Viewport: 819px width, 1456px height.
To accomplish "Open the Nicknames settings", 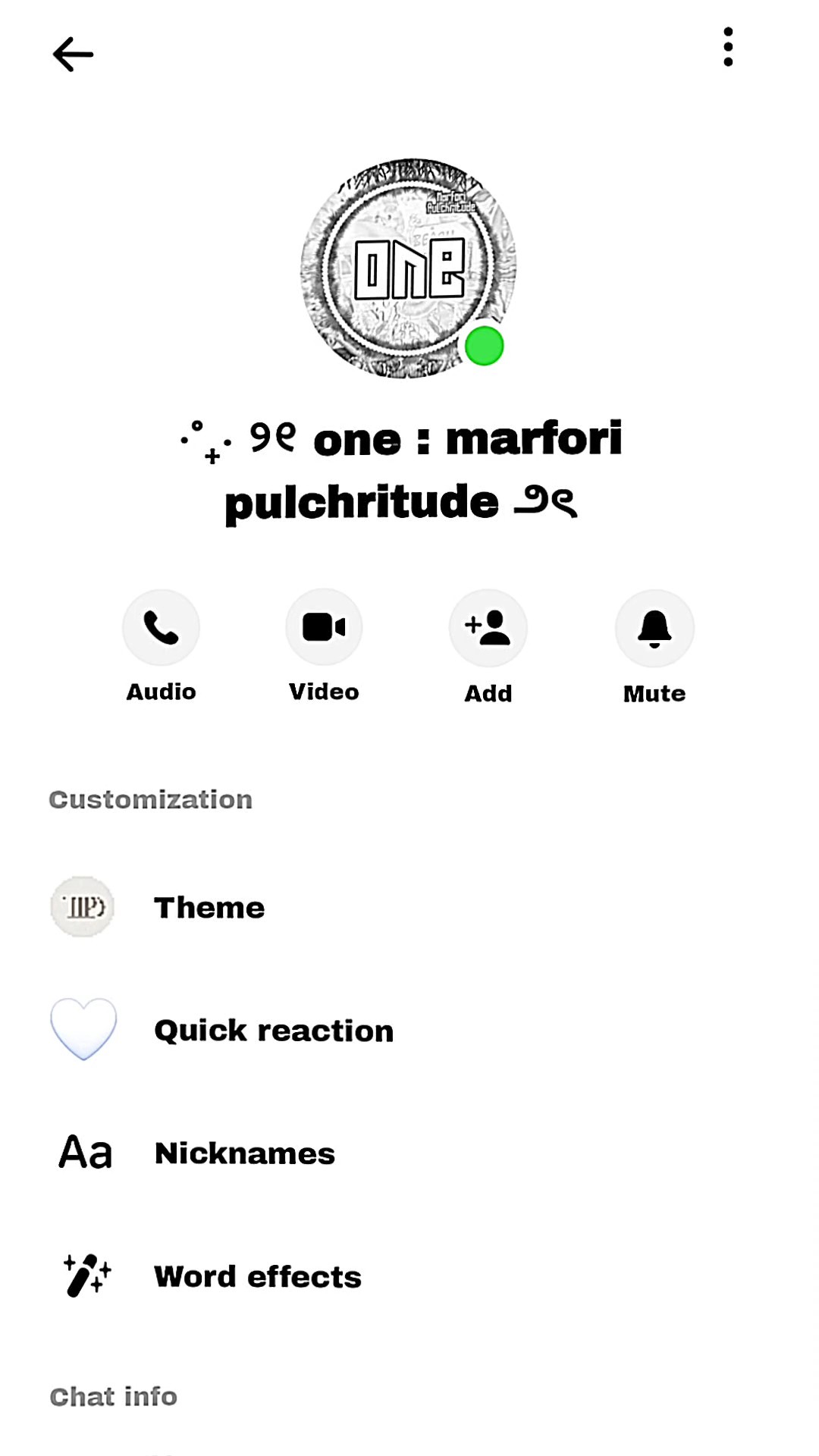I will (x=244, y=1153).
